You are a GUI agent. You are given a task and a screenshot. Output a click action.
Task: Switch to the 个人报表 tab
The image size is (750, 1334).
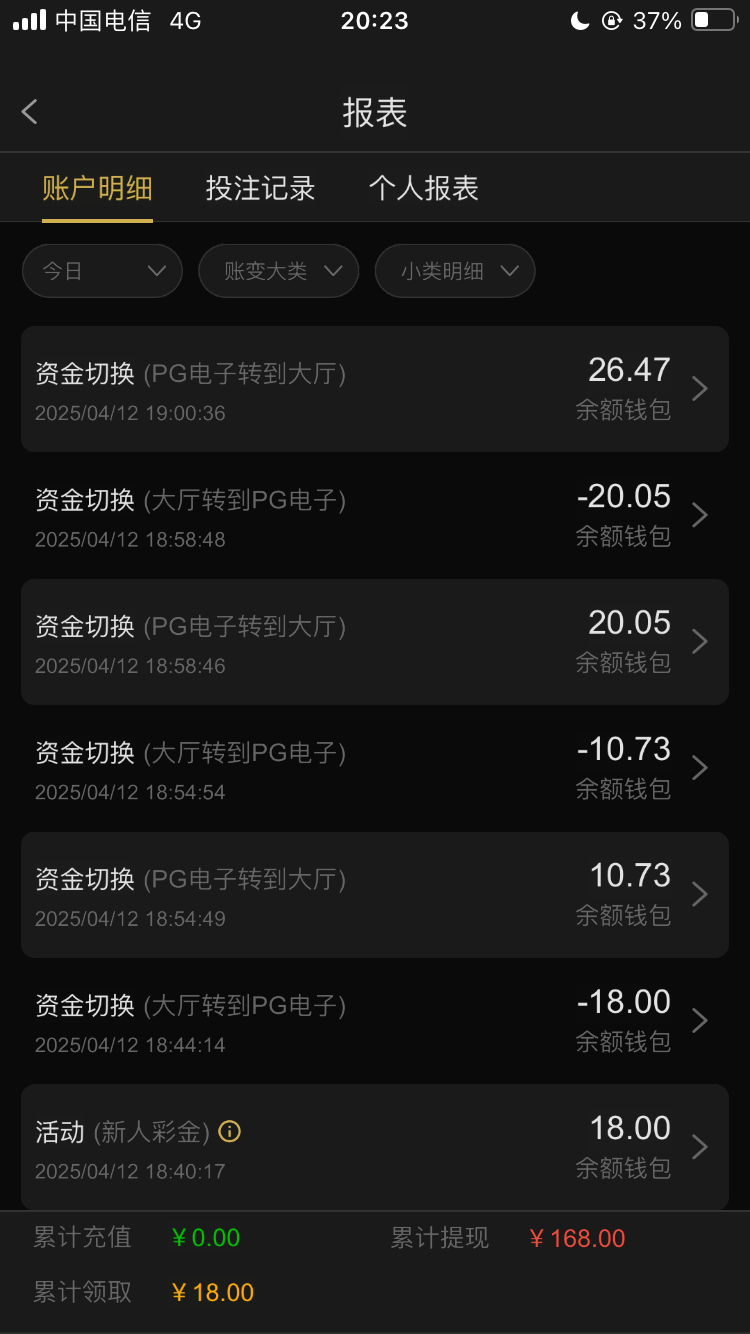[423, 189]
